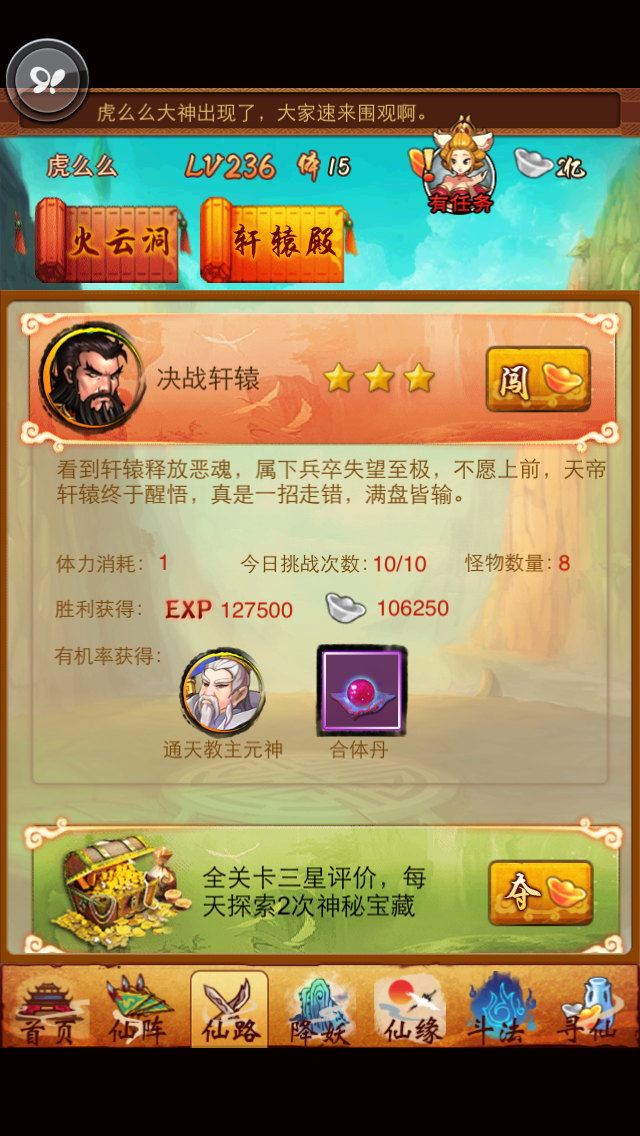Open the 决战轩辕 boss portrait

point(91,376)
